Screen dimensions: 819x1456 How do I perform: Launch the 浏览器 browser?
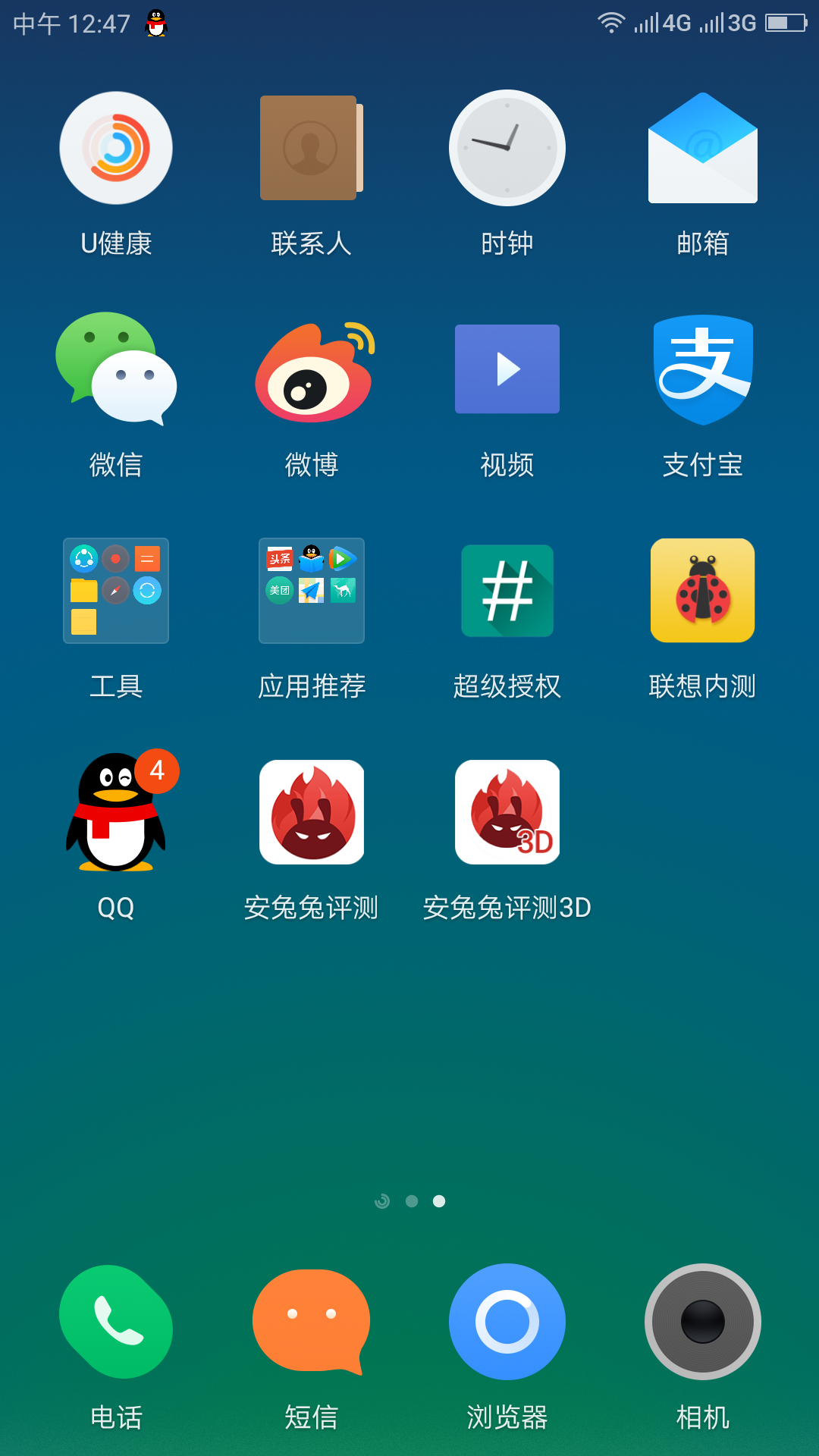point(507,1322)
